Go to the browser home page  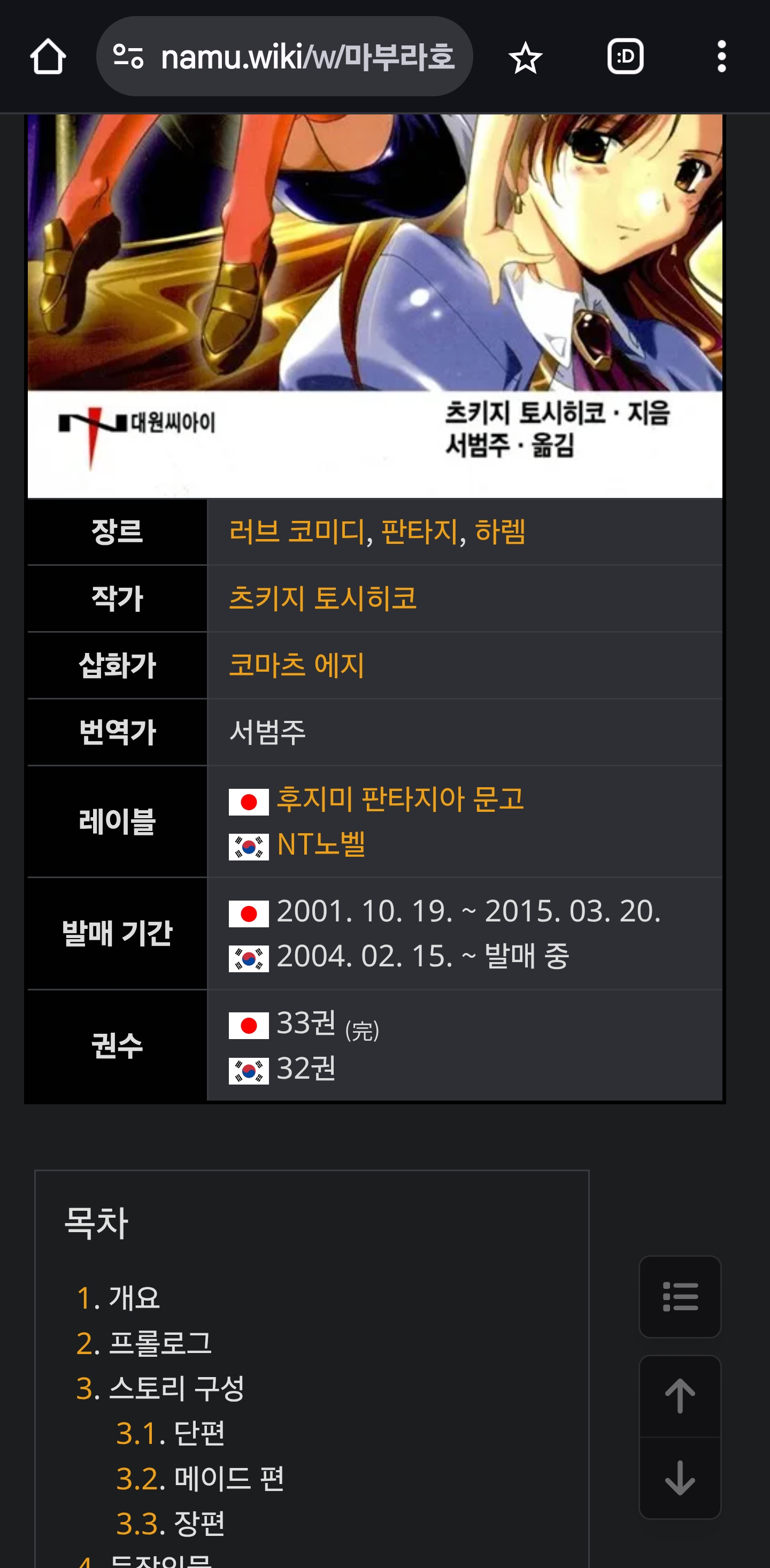(x=48, y=57)
